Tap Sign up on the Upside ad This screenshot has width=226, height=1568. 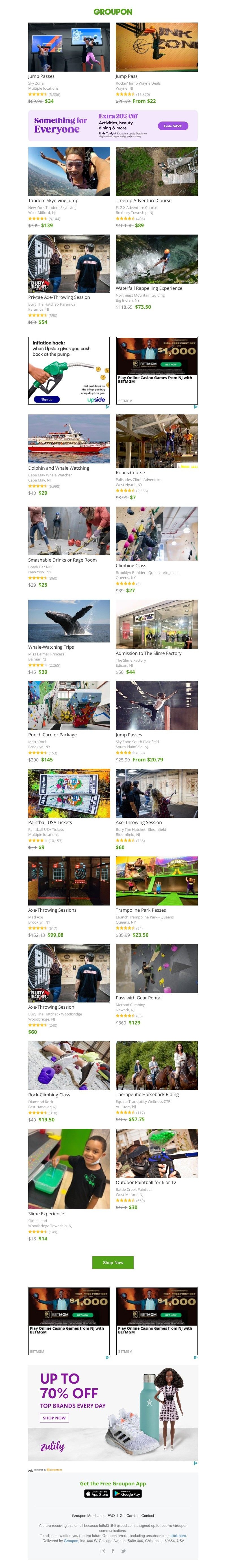click(47, 399)
